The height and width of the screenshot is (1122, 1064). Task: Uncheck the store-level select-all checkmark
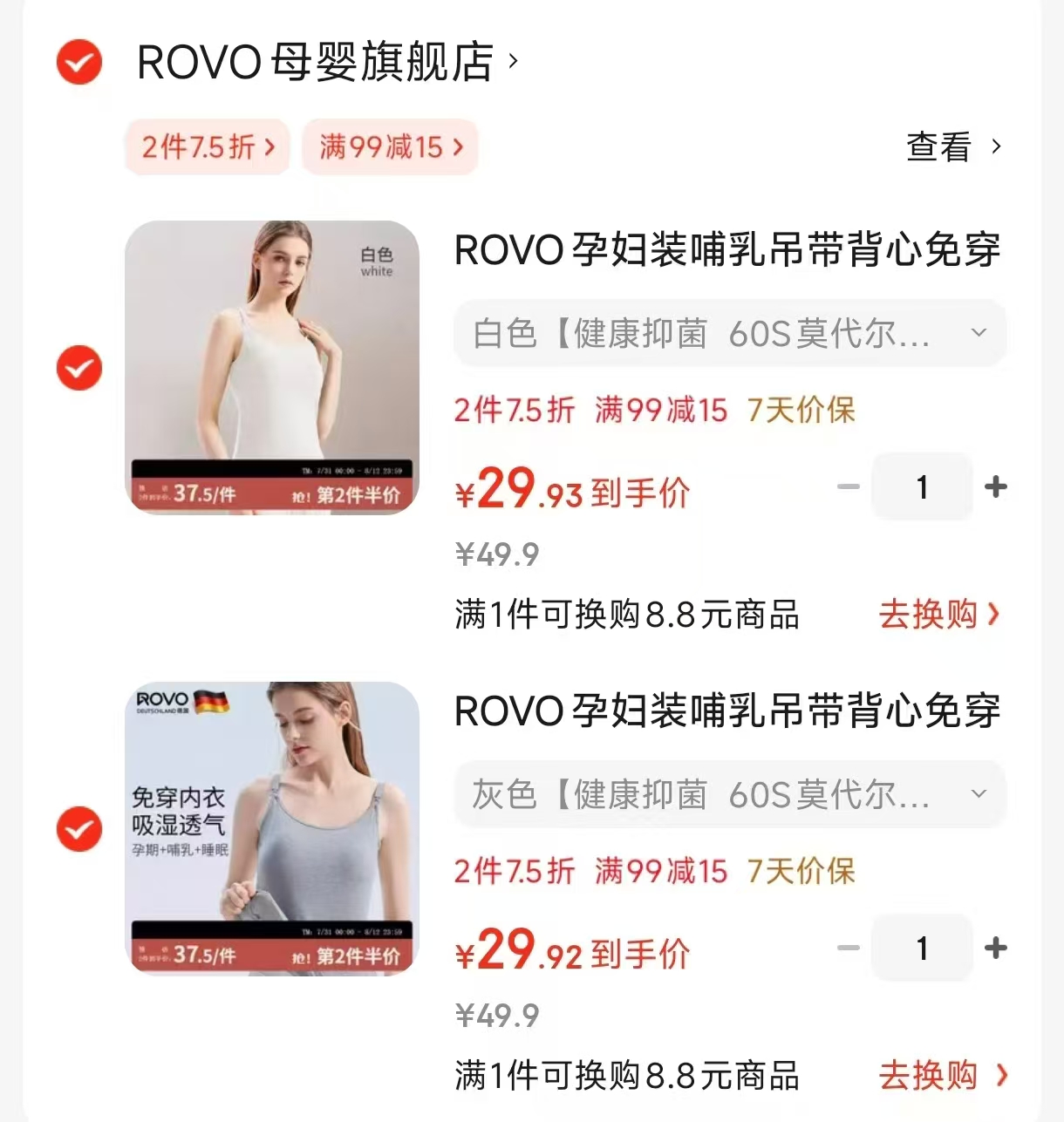pos(79,61)
